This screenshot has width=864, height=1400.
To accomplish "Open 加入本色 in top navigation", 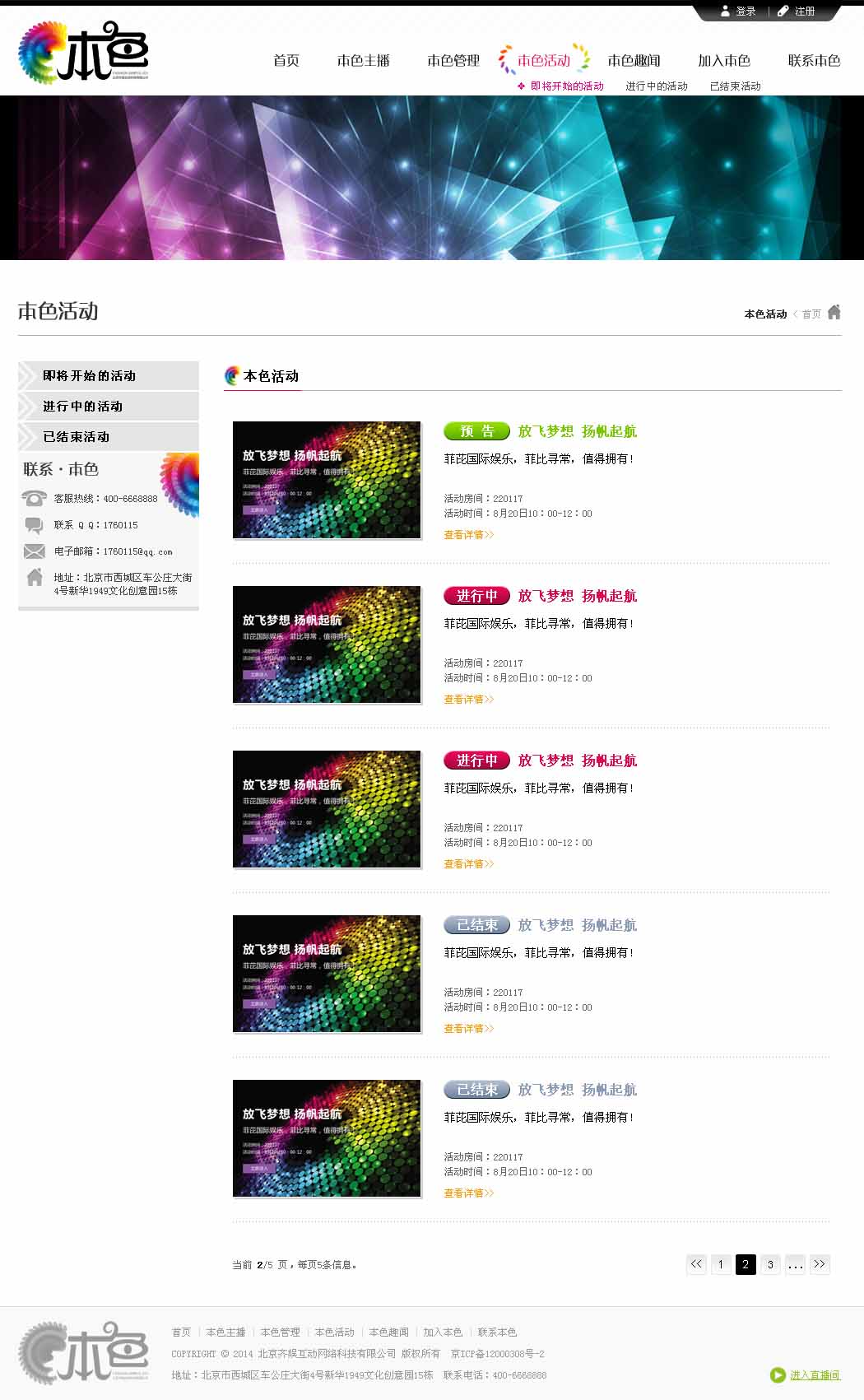I will (724, 61).
